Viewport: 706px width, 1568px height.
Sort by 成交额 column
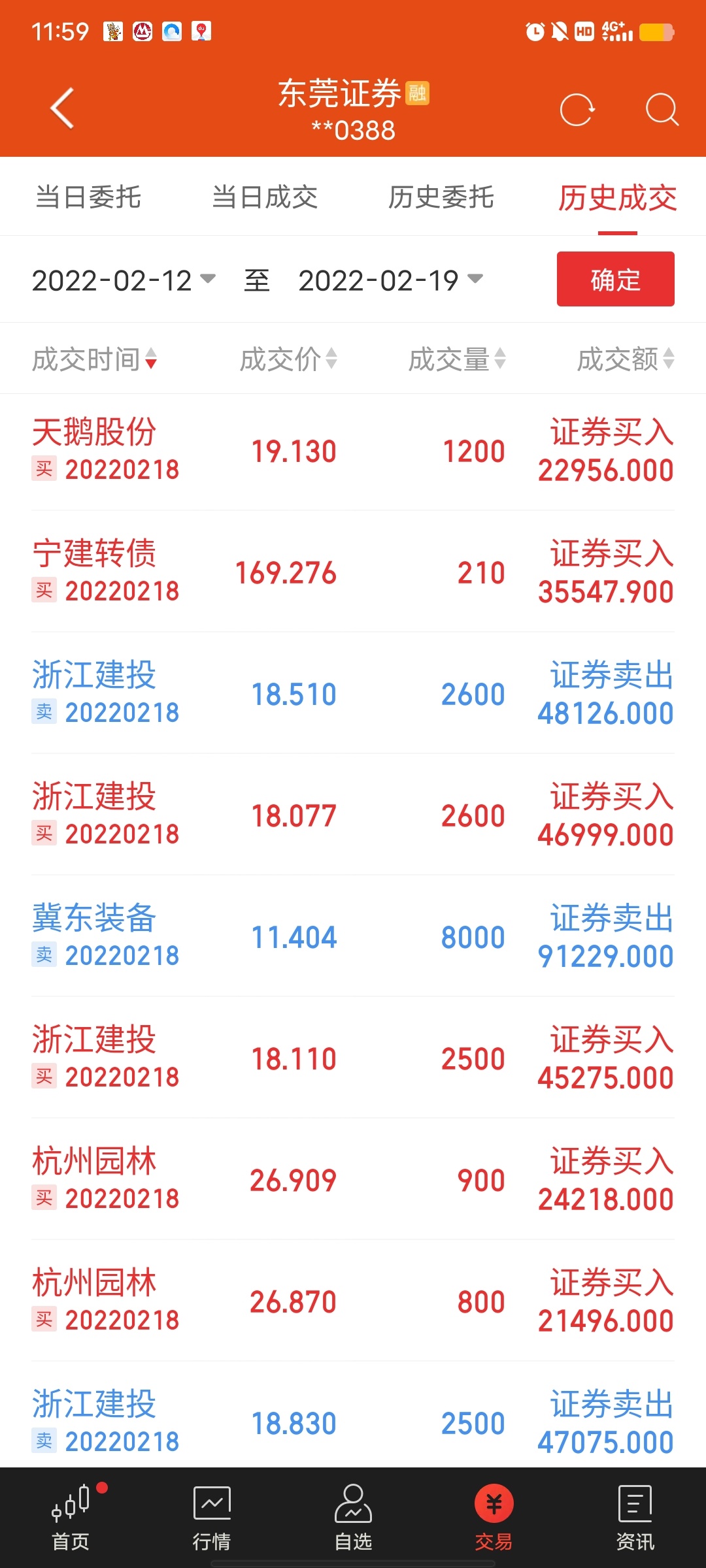pyautogui.click(x=626, y=359)
